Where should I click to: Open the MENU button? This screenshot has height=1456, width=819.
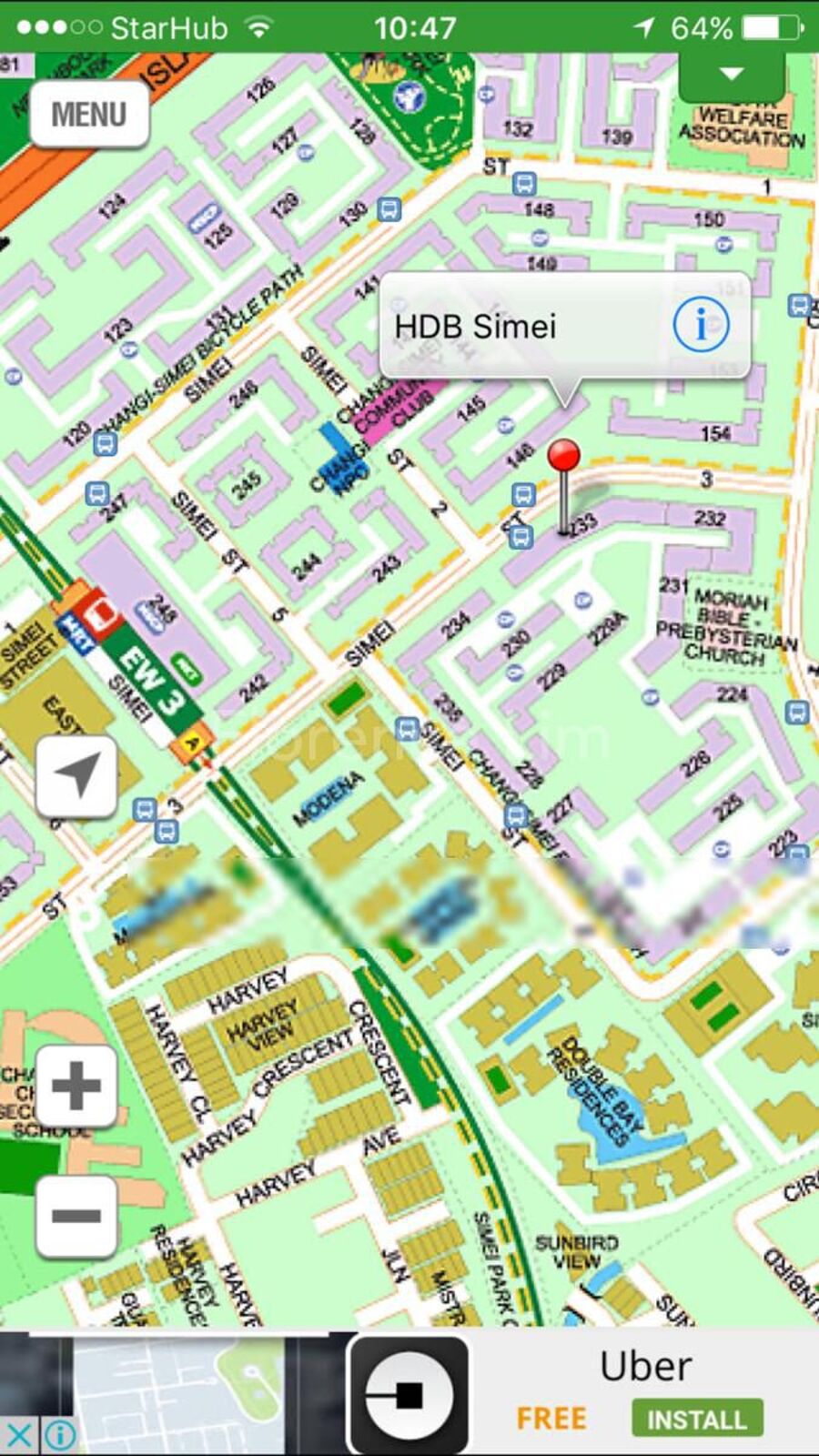point(89,115)
